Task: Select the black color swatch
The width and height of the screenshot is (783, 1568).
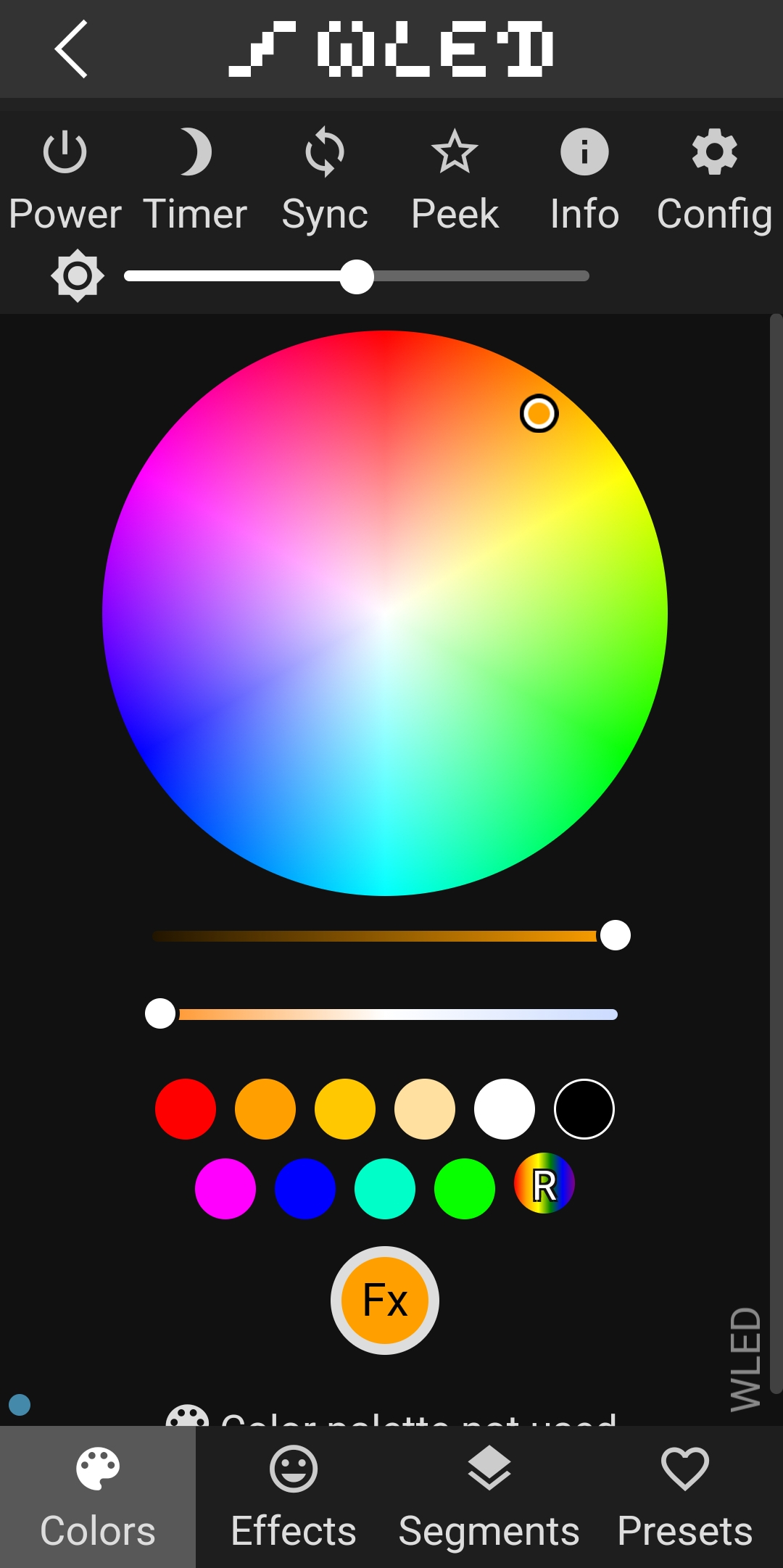Action: coord(584,1109)
